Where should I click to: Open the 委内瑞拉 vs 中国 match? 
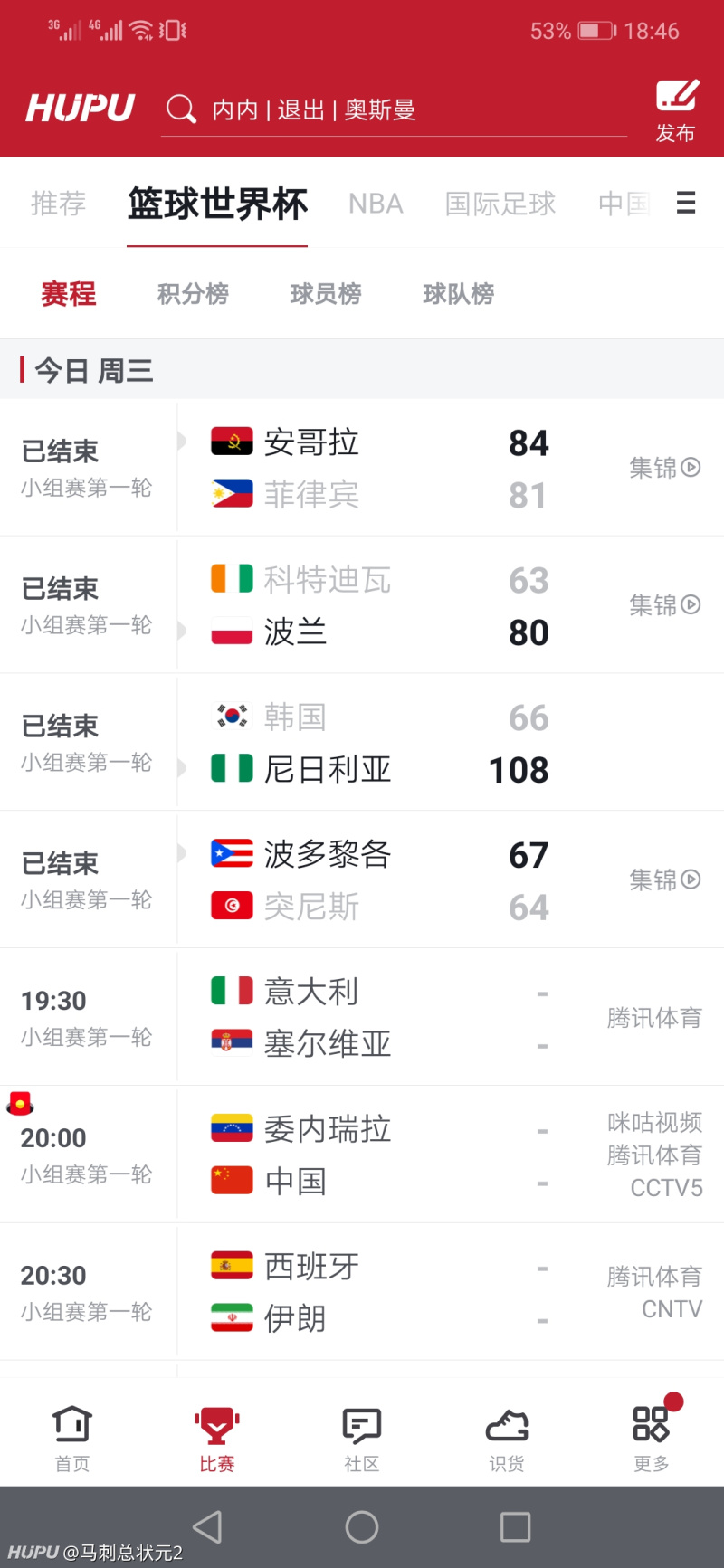362,1155
